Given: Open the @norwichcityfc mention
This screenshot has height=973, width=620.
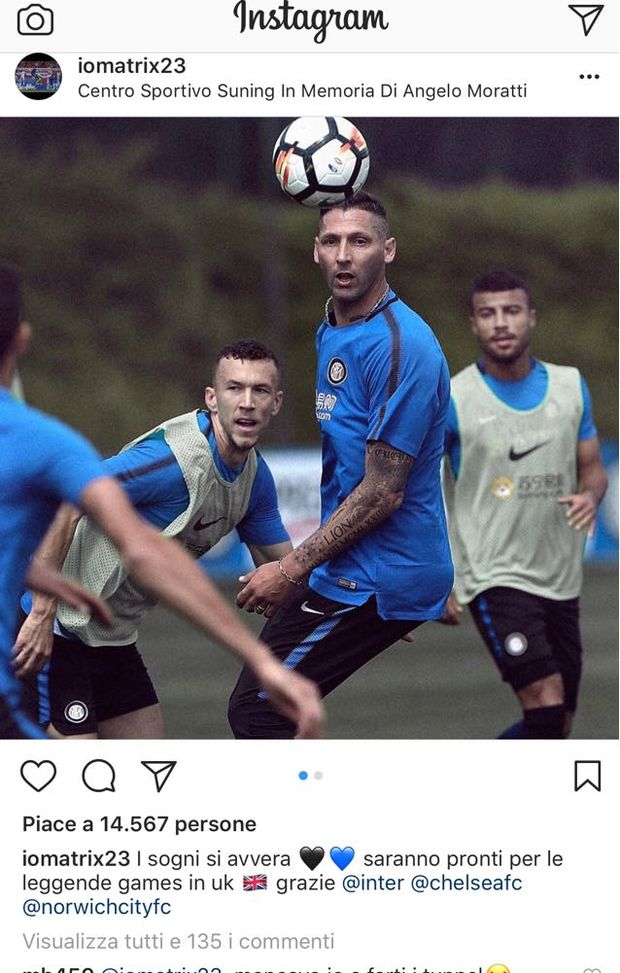Looking at the screenshot, I should (x=97, y=908).
